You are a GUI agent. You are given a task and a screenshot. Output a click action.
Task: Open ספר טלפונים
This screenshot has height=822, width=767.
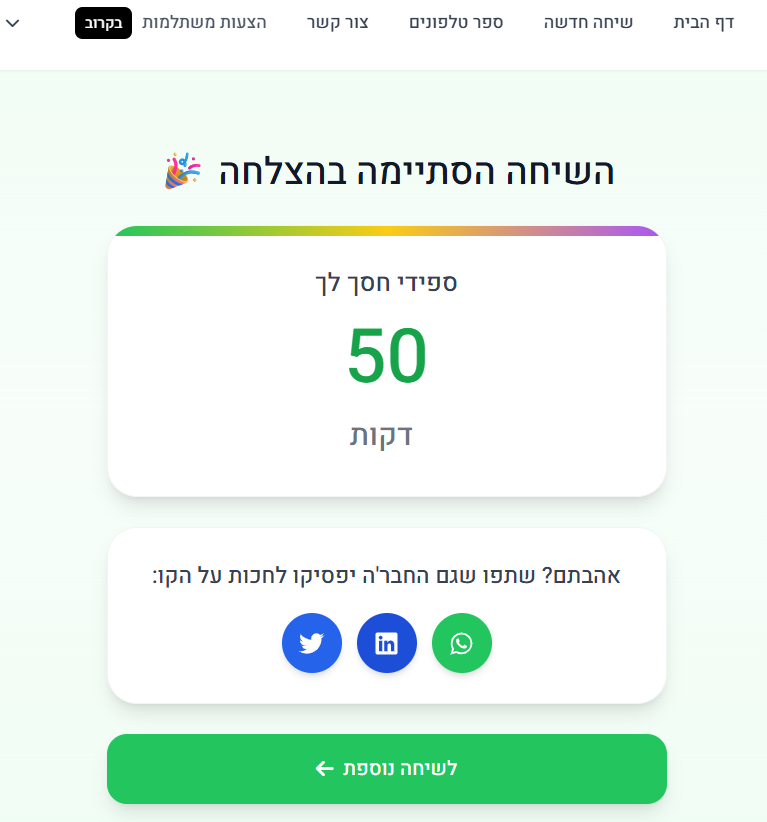456,22
